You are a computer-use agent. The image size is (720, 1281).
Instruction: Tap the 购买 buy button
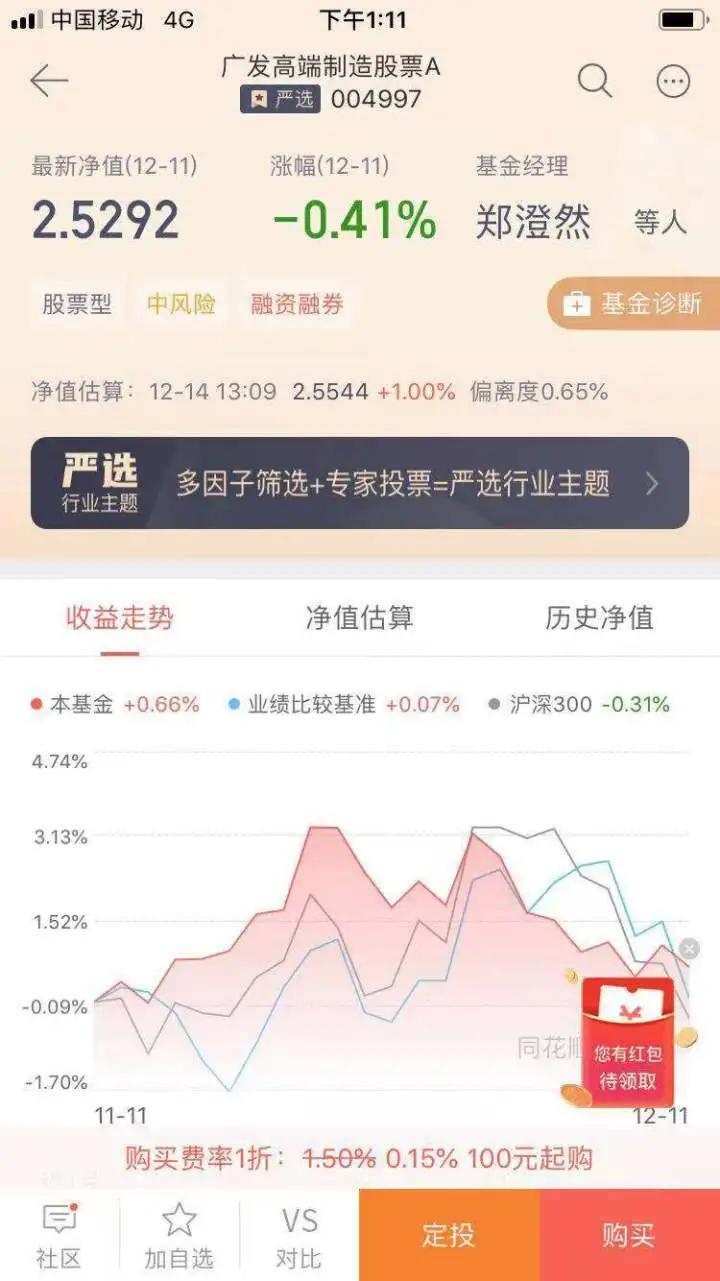click(x=627, y=1235)
